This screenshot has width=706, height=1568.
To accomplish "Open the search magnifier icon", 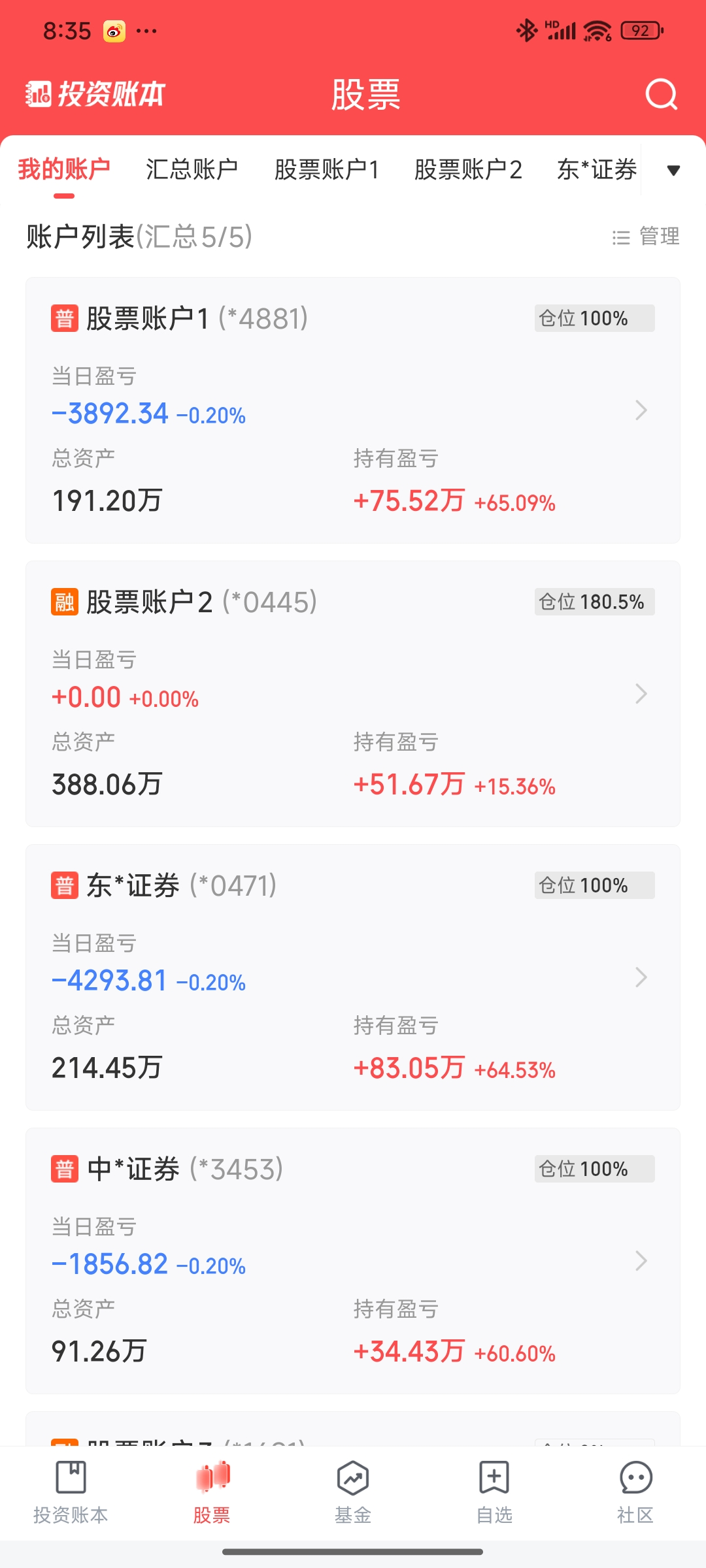I will (661, 95).
